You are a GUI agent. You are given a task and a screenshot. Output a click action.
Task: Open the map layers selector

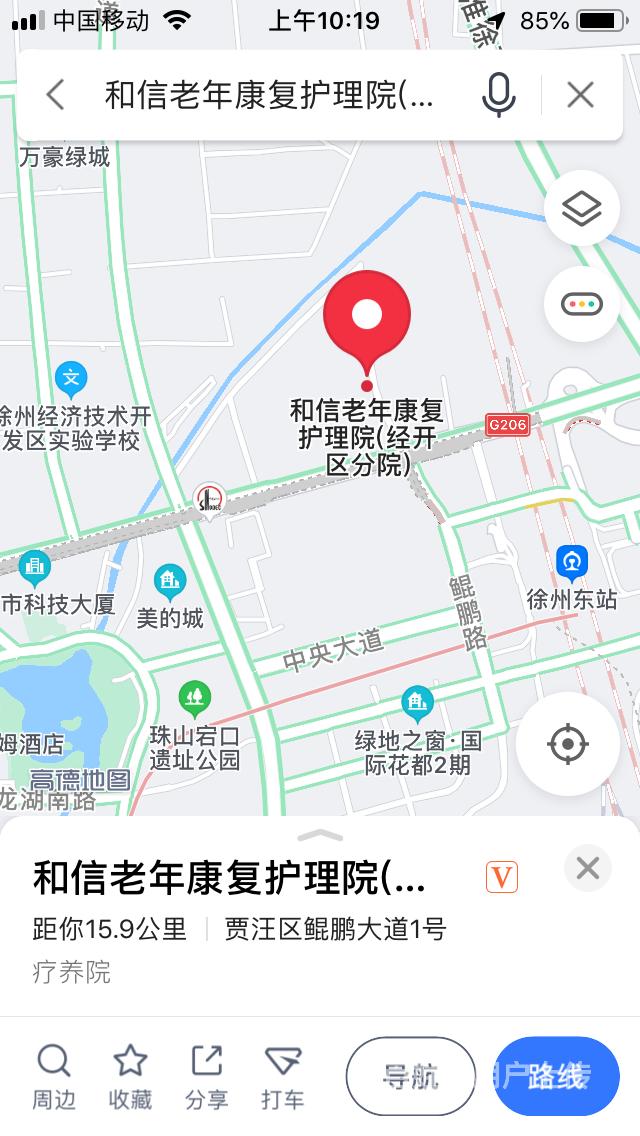(582, 209)
